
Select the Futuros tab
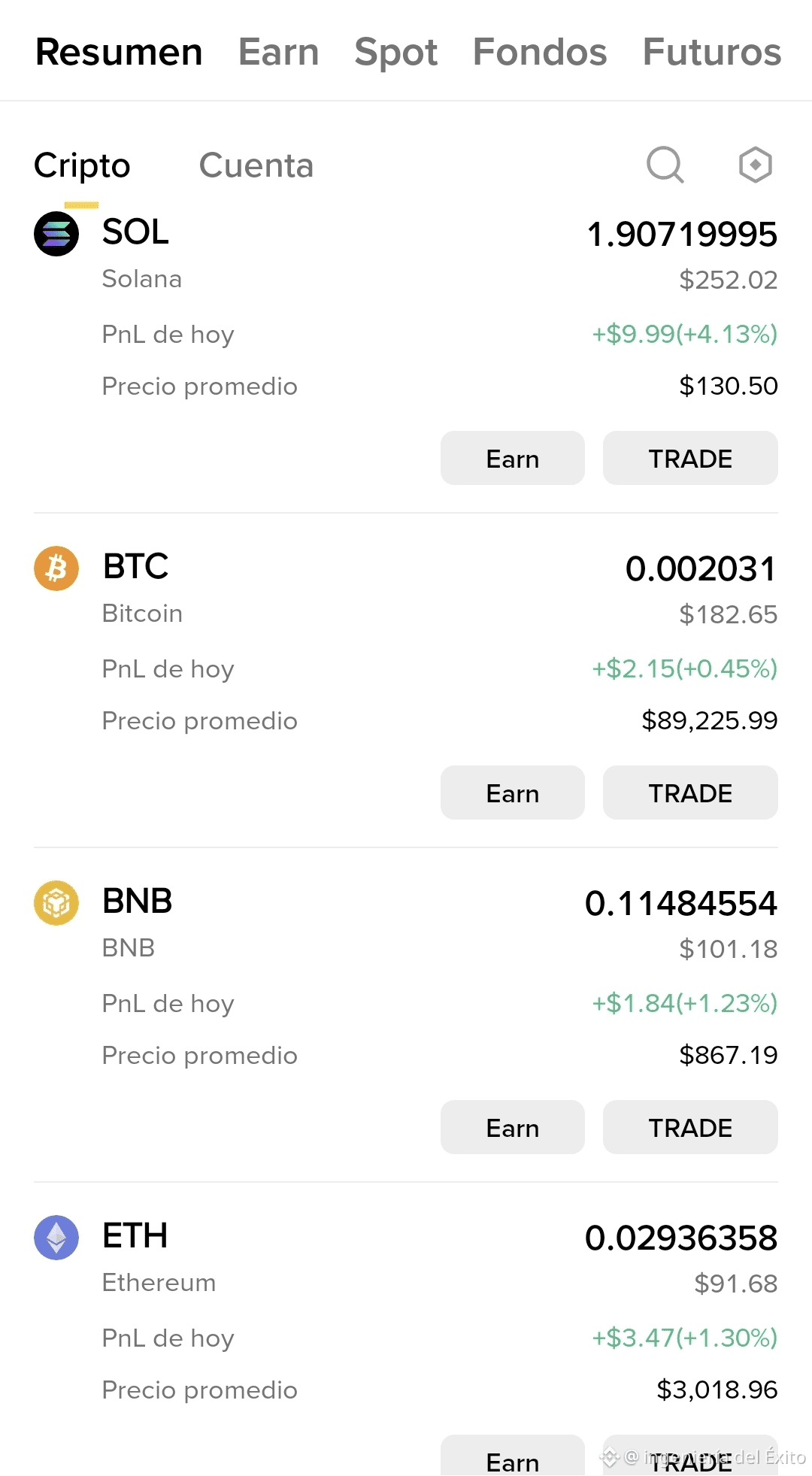pos(711,52)
